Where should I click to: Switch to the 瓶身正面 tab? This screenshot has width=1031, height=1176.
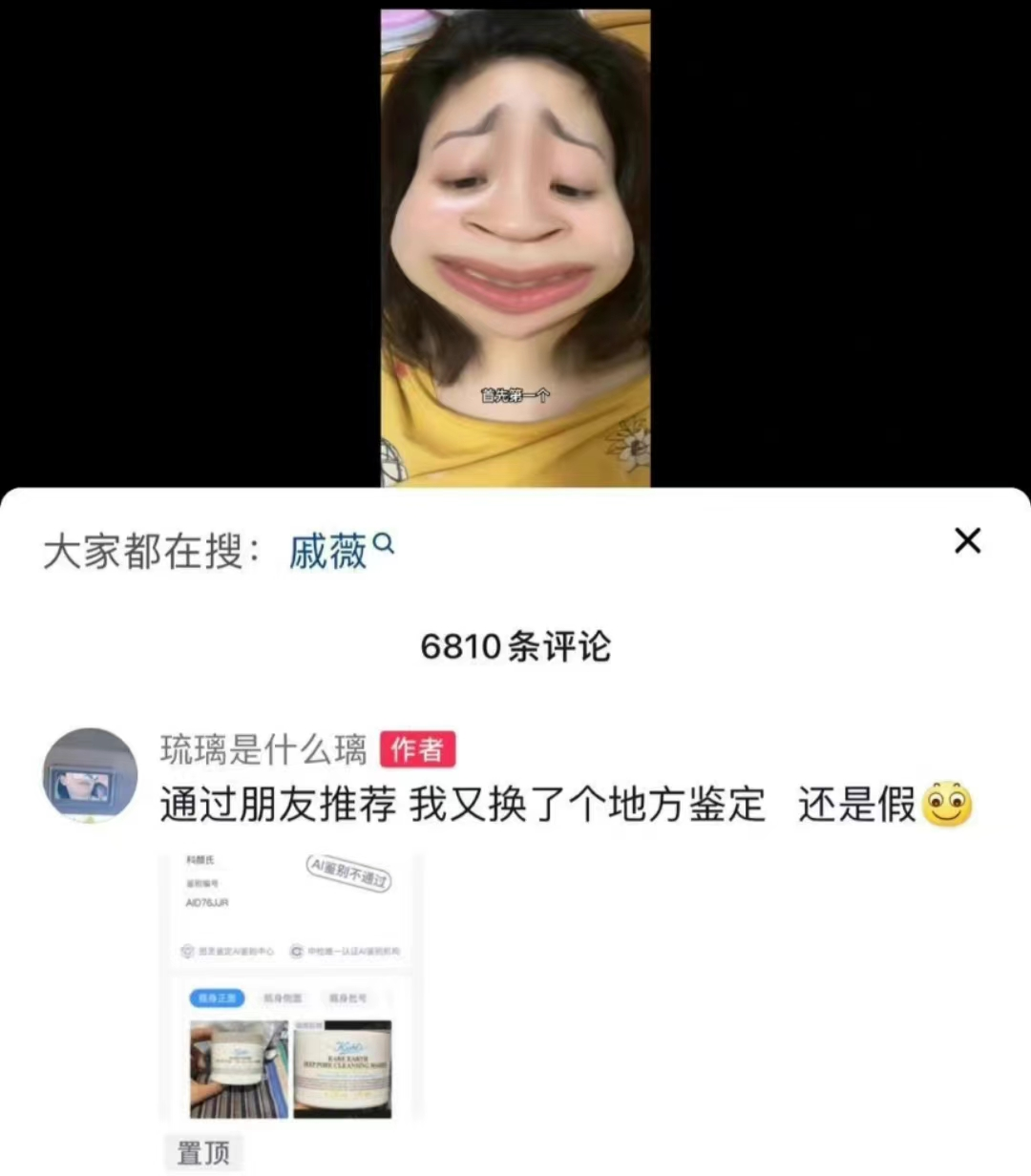(217, 997)
